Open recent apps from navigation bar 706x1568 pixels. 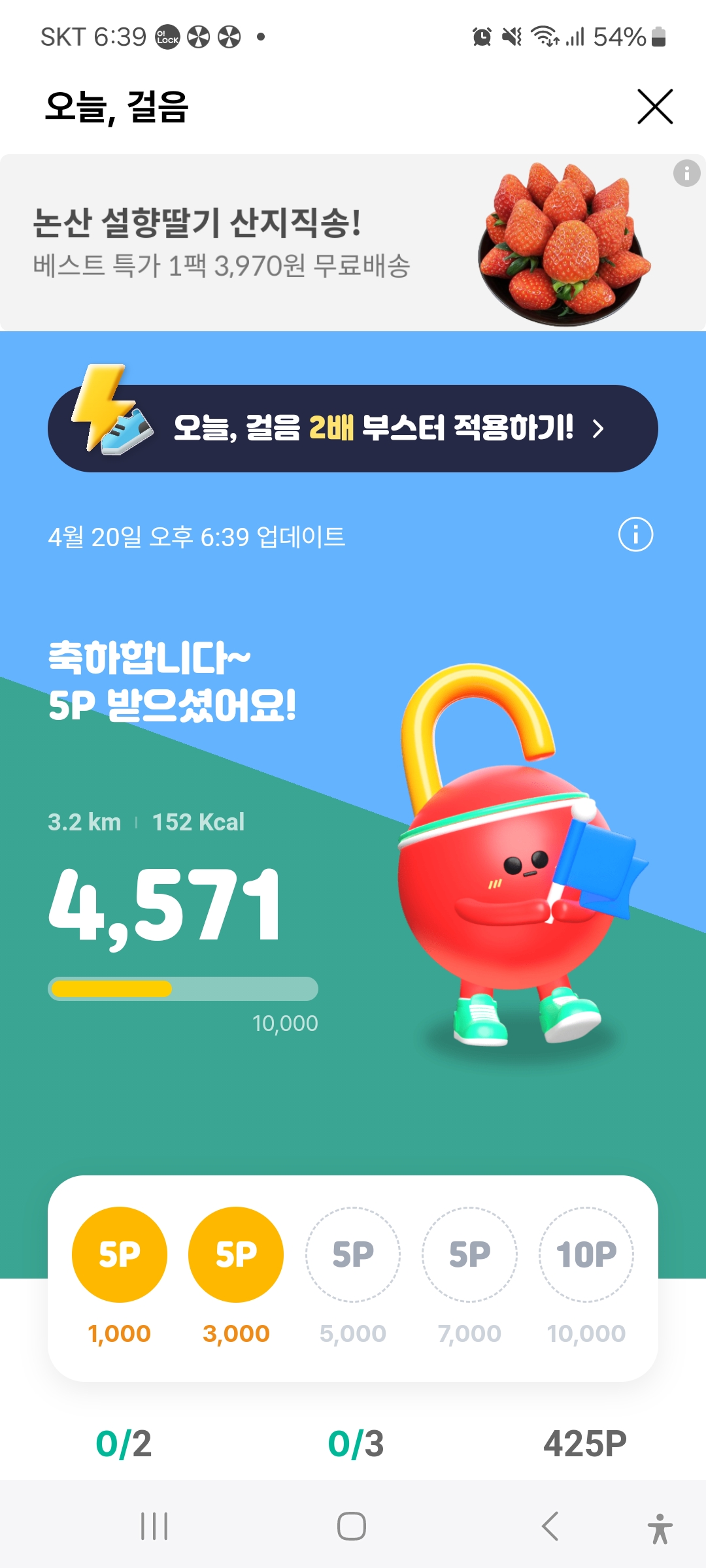[x=154, y=1526]
